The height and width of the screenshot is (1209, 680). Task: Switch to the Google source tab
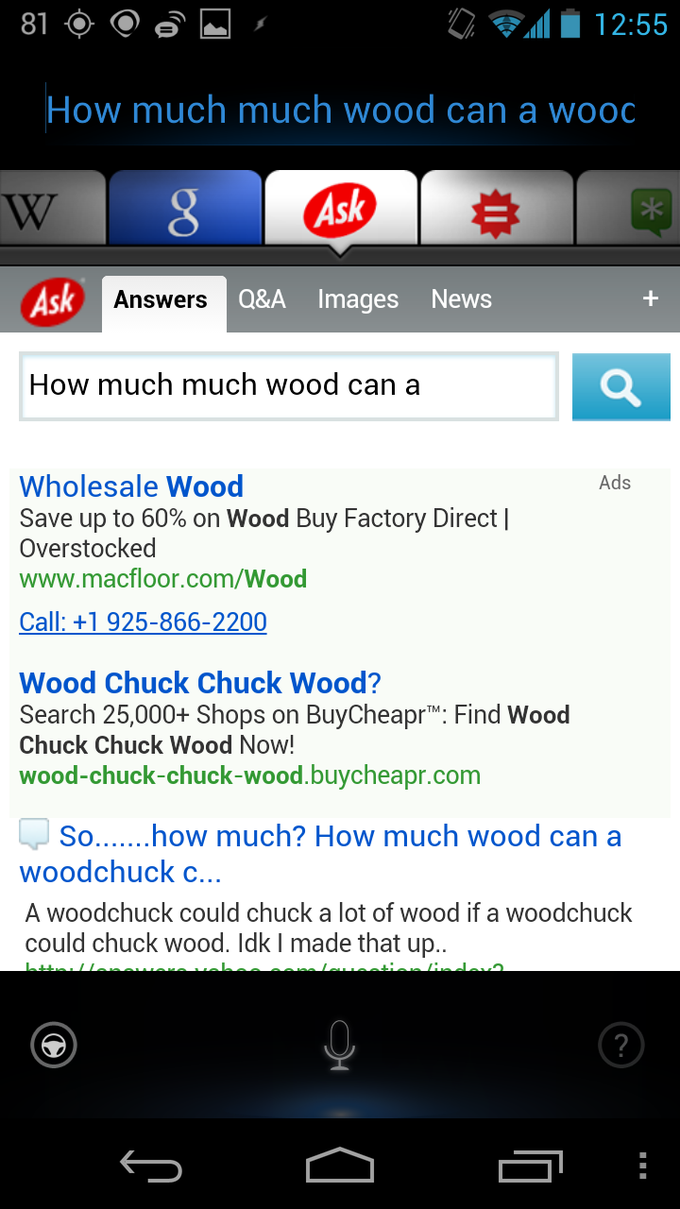(x=185, y=210)
